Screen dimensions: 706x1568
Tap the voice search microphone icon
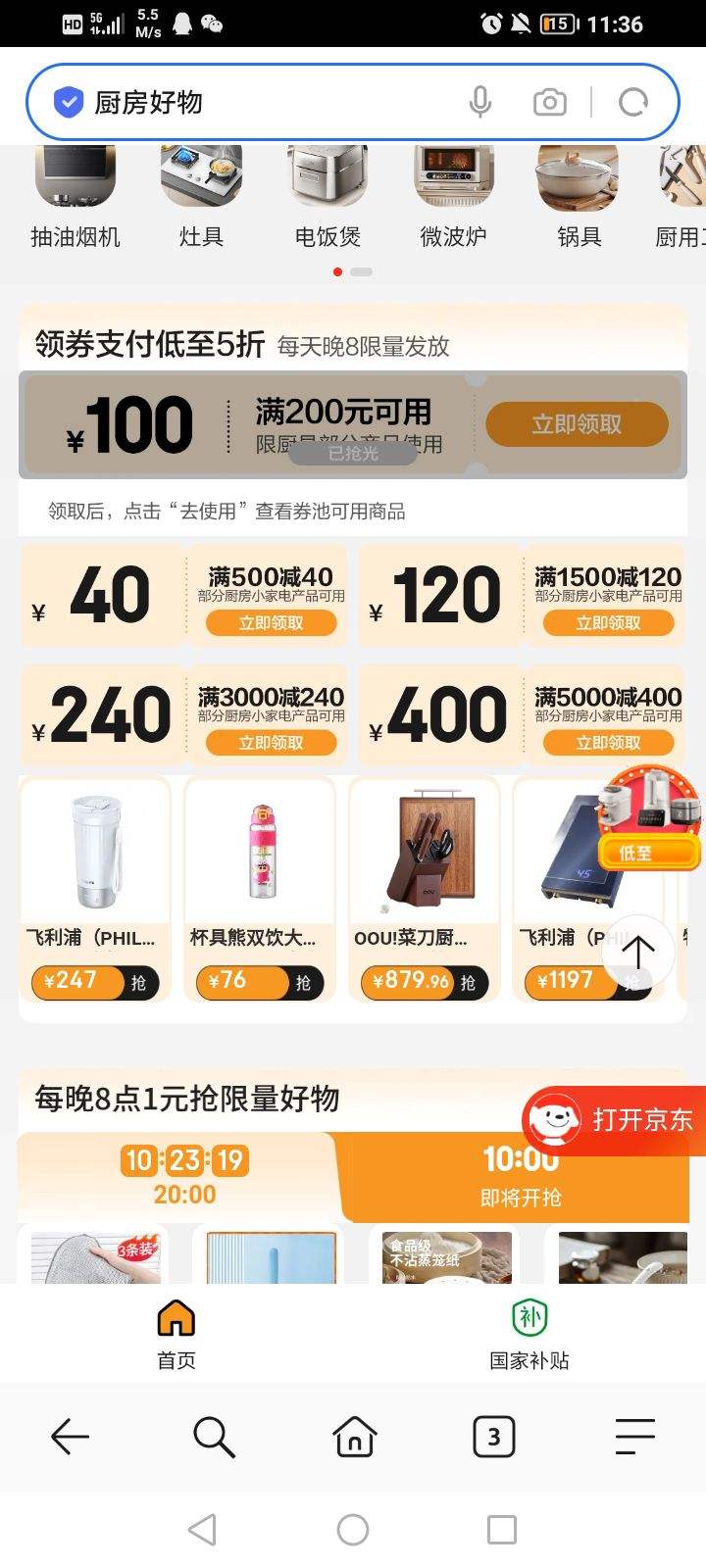click(x=480, y=100)
